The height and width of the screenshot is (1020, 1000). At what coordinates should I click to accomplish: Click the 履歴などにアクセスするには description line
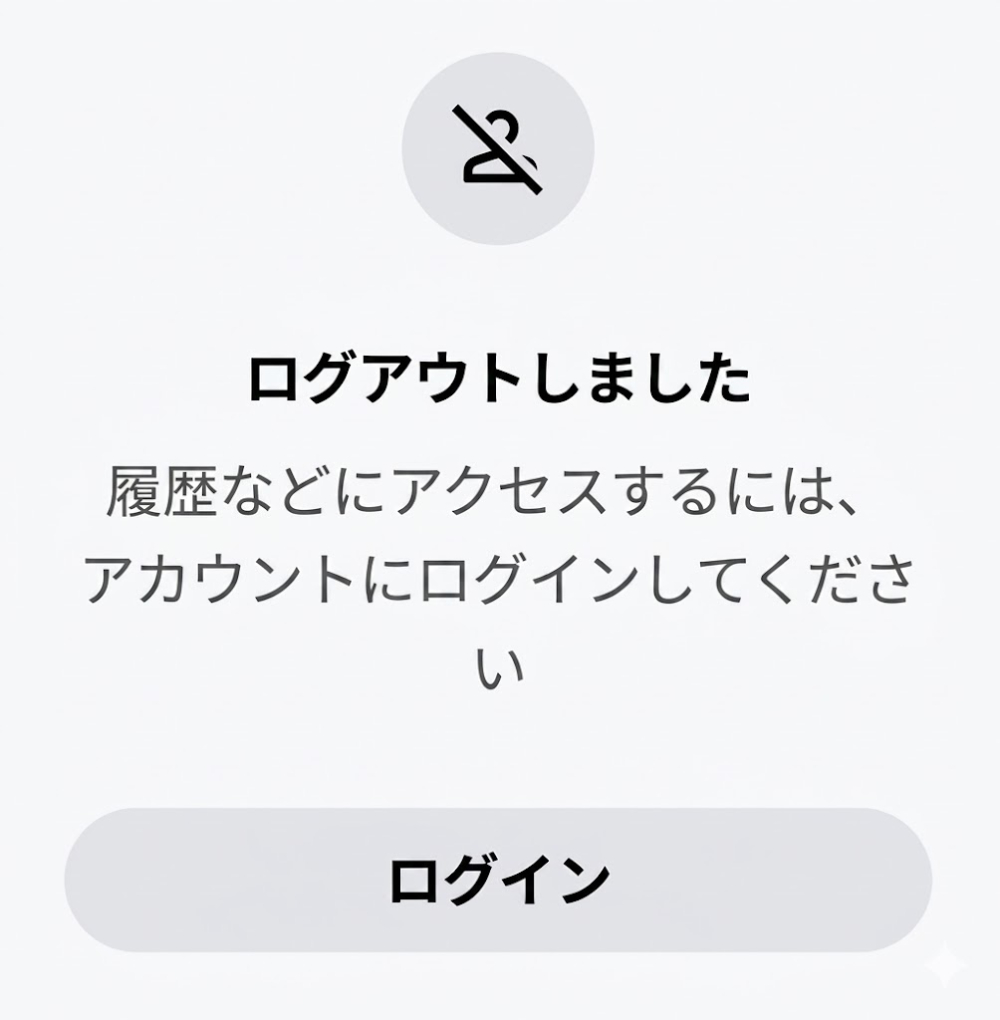coord(500,490)
